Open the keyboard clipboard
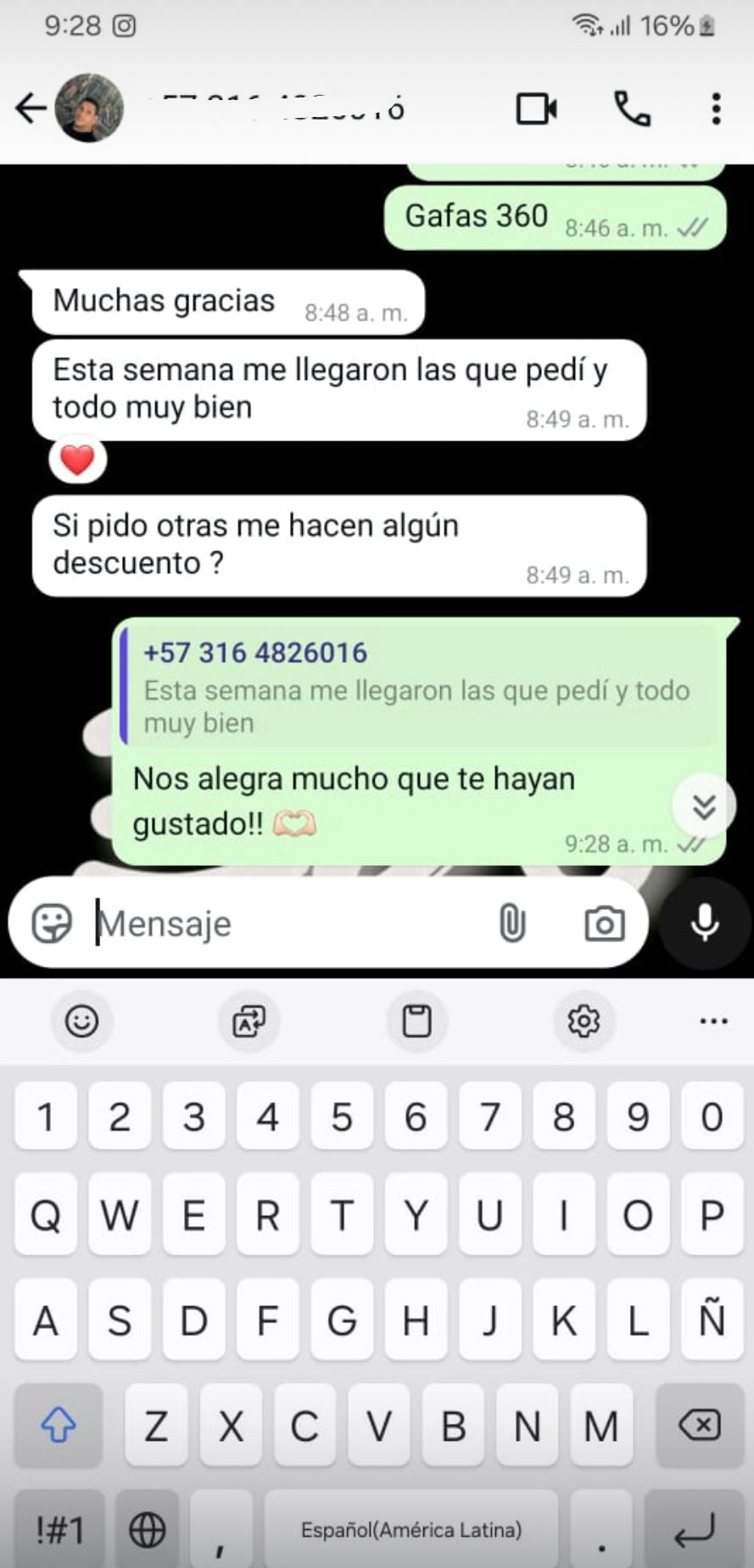The width and height of the screenshot is (754, 1568). (416, 1020)
